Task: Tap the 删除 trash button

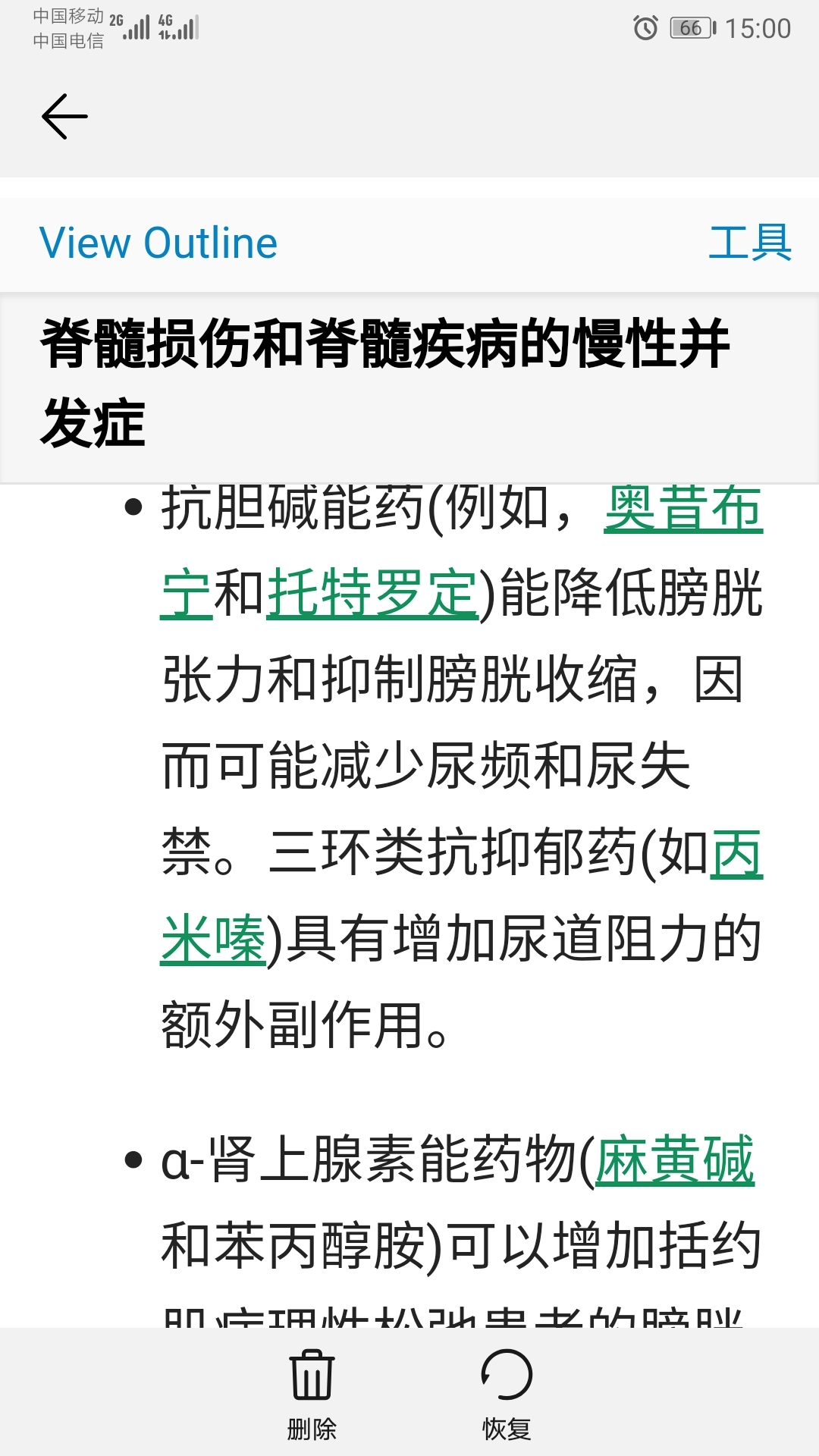Action: [x=312, y=1394]
